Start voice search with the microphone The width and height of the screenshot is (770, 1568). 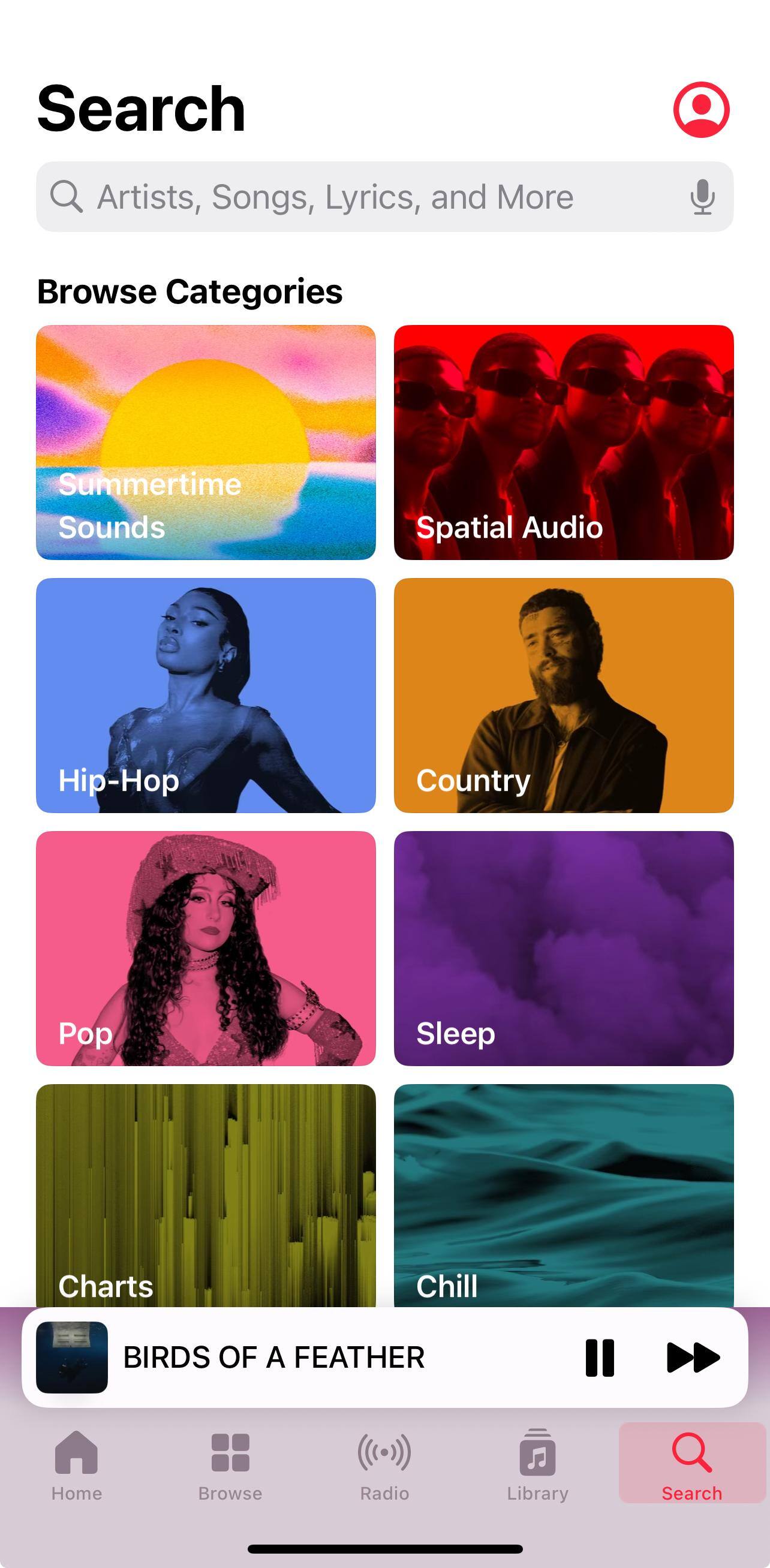coord(702,197)
